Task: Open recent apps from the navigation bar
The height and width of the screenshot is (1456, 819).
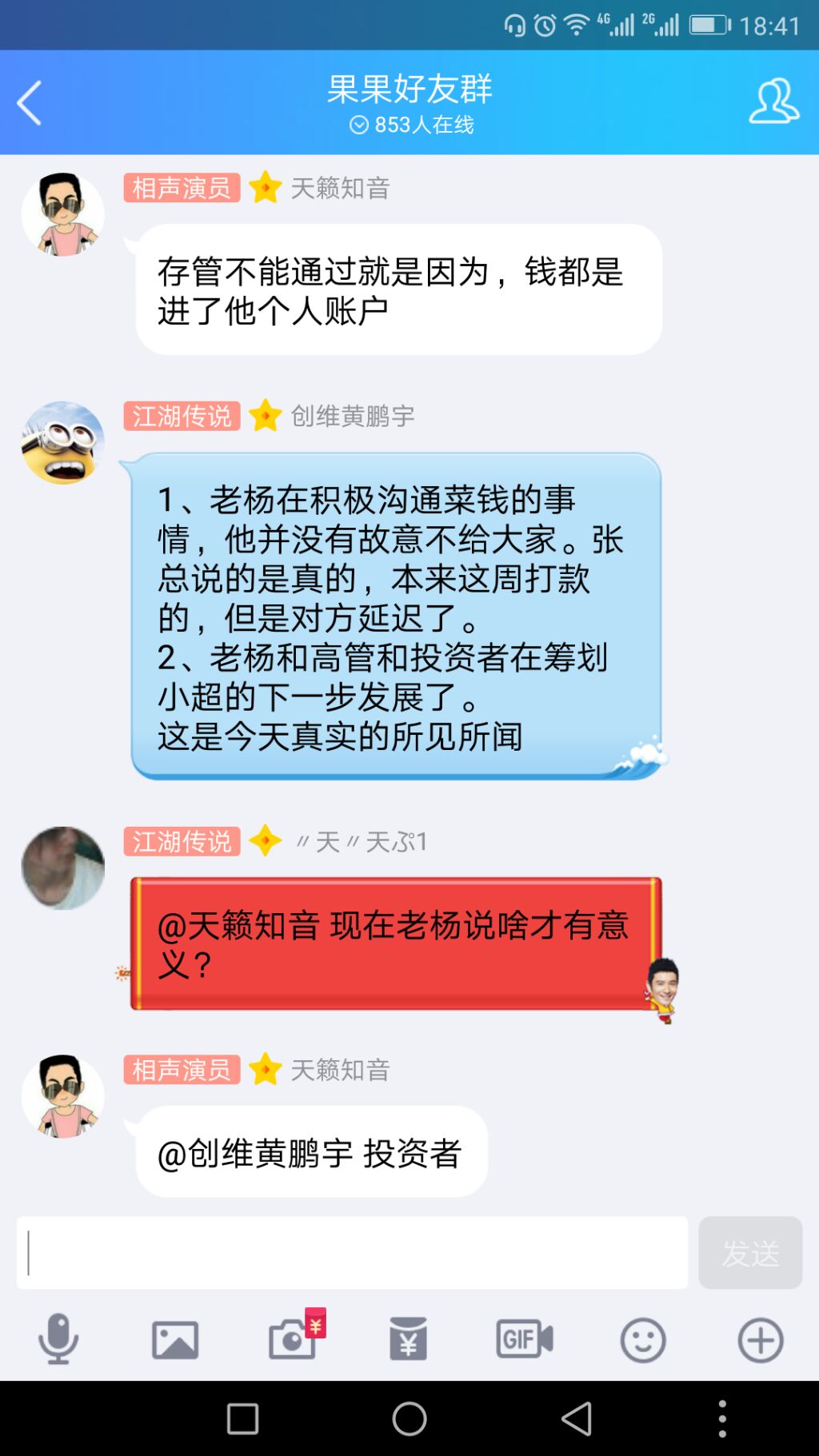Action: point(242,1419)
